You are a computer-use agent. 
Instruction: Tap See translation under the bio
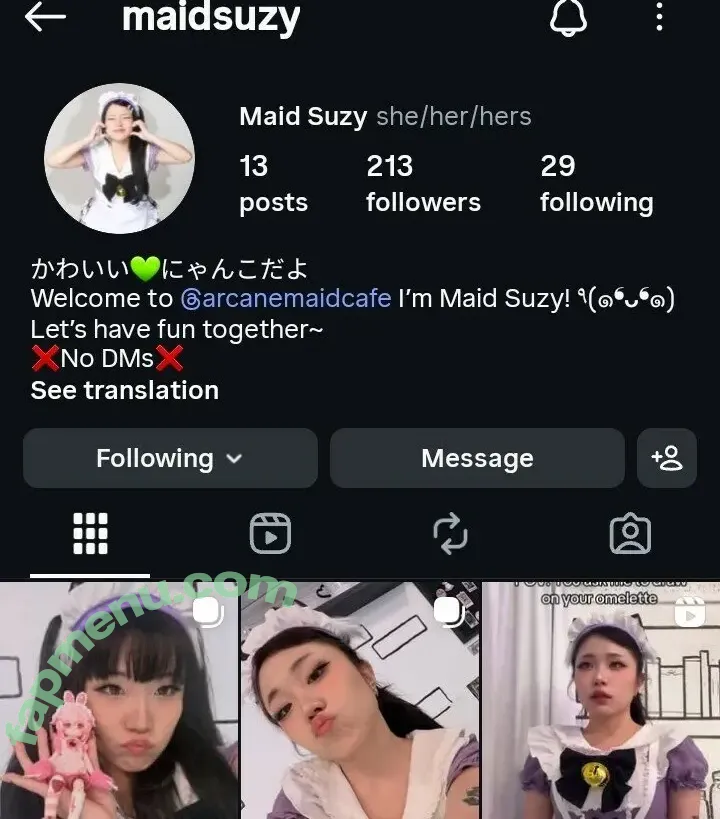pyautogui.click(x=125, y=390)
